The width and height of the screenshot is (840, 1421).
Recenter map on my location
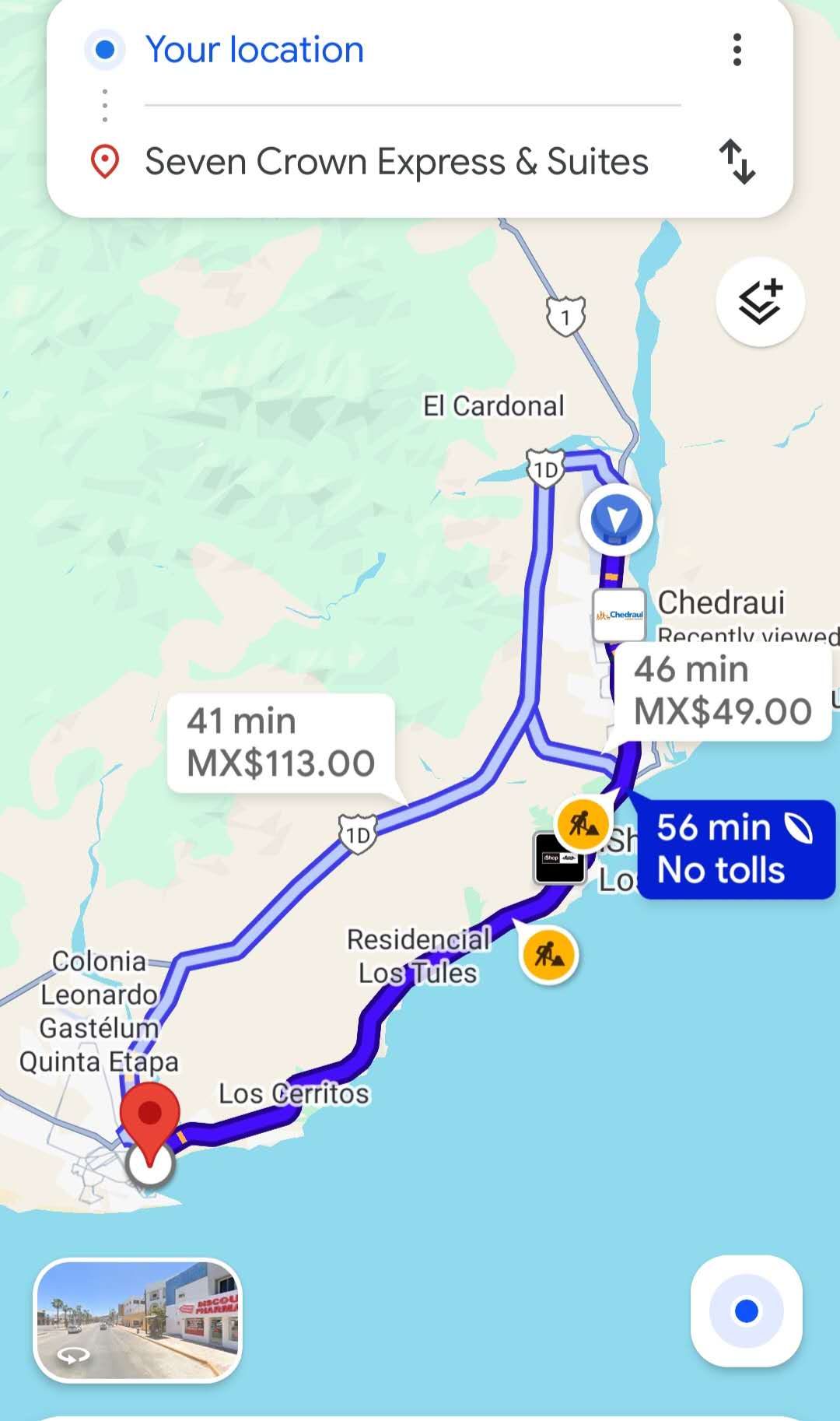[746, 1311]
